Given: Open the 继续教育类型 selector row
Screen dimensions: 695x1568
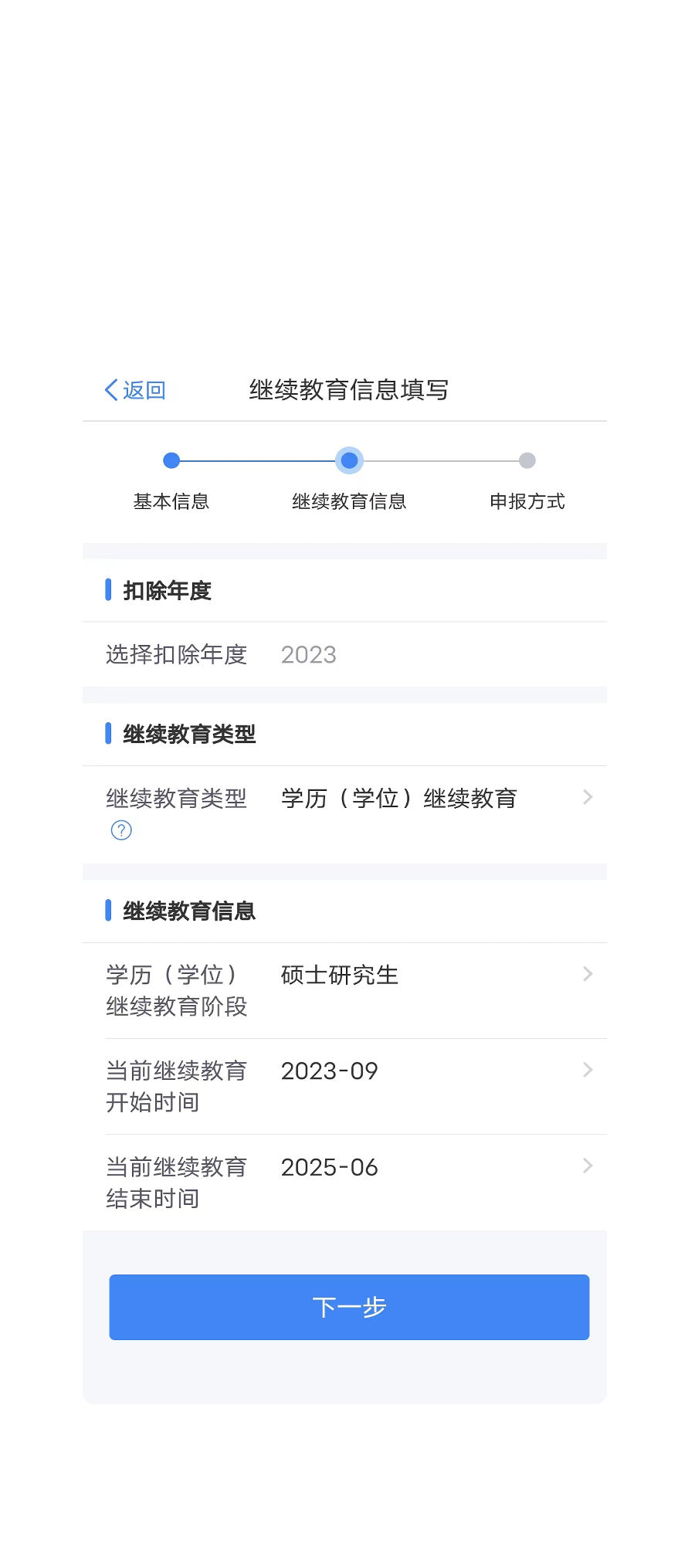Looking at the screenshot, I should click(344, 814).
